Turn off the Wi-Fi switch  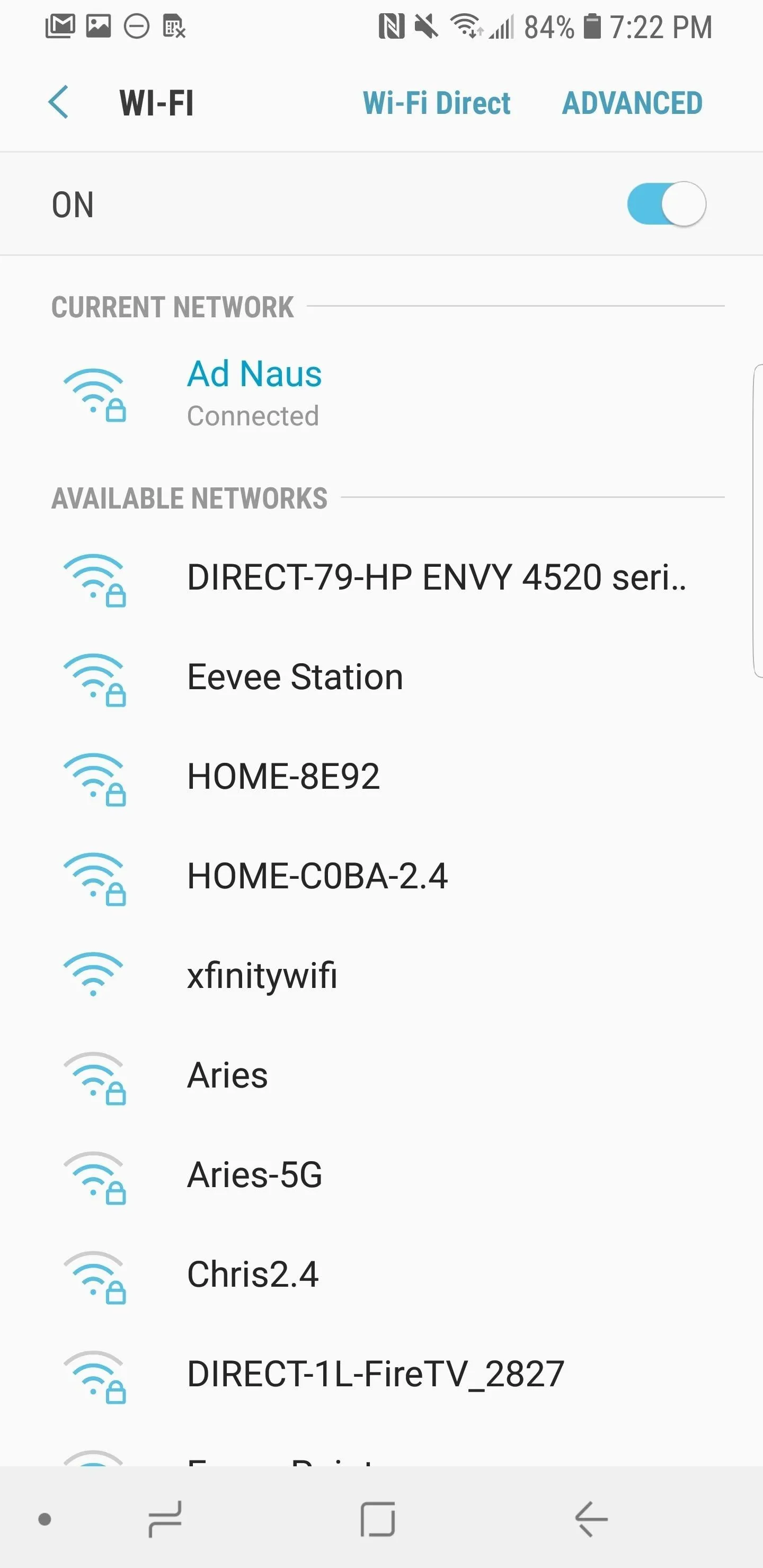click(666, 204)
